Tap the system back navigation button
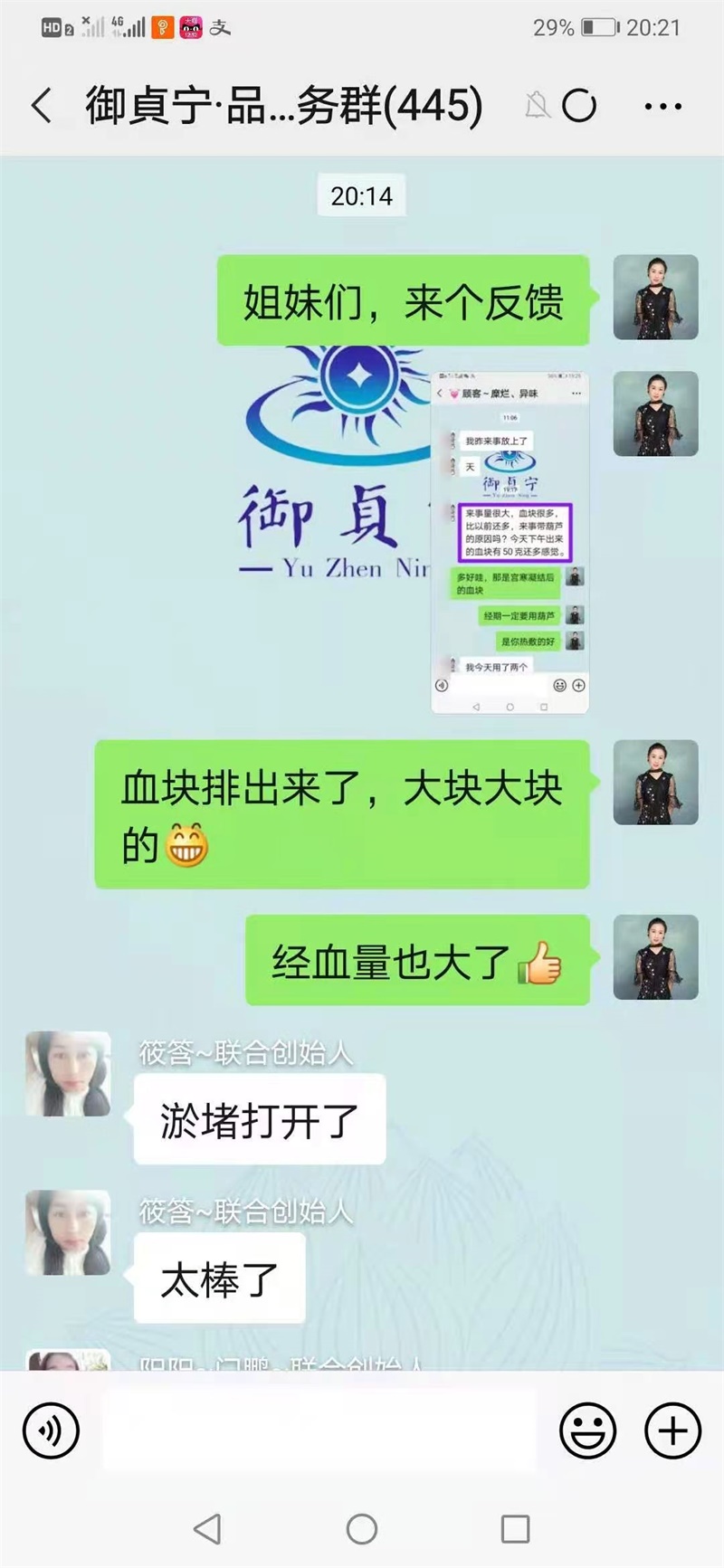The image size is (724, 1568). point(207,1529)
